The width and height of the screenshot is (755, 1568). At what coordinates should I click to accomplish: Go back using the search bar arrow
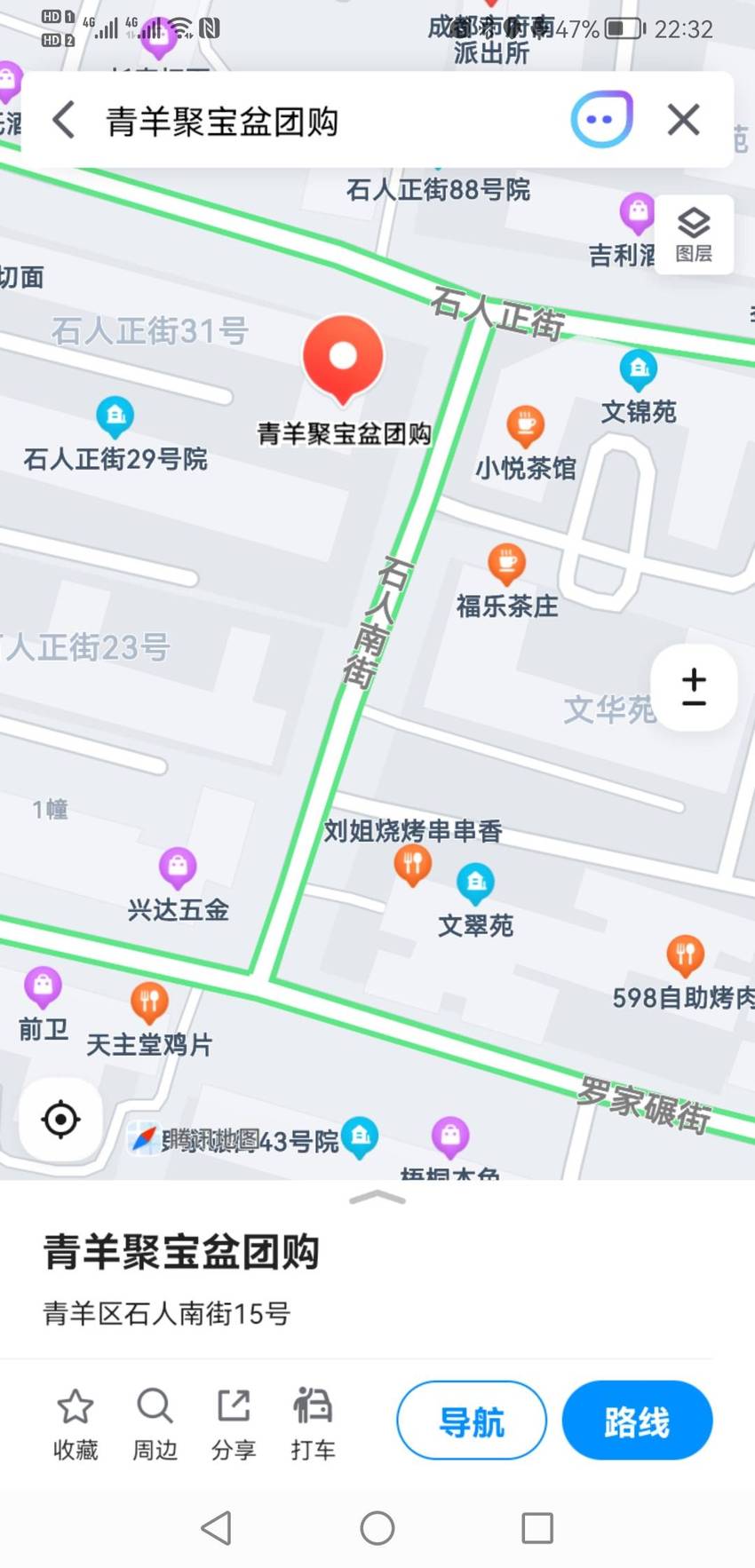tap(64, 119)
